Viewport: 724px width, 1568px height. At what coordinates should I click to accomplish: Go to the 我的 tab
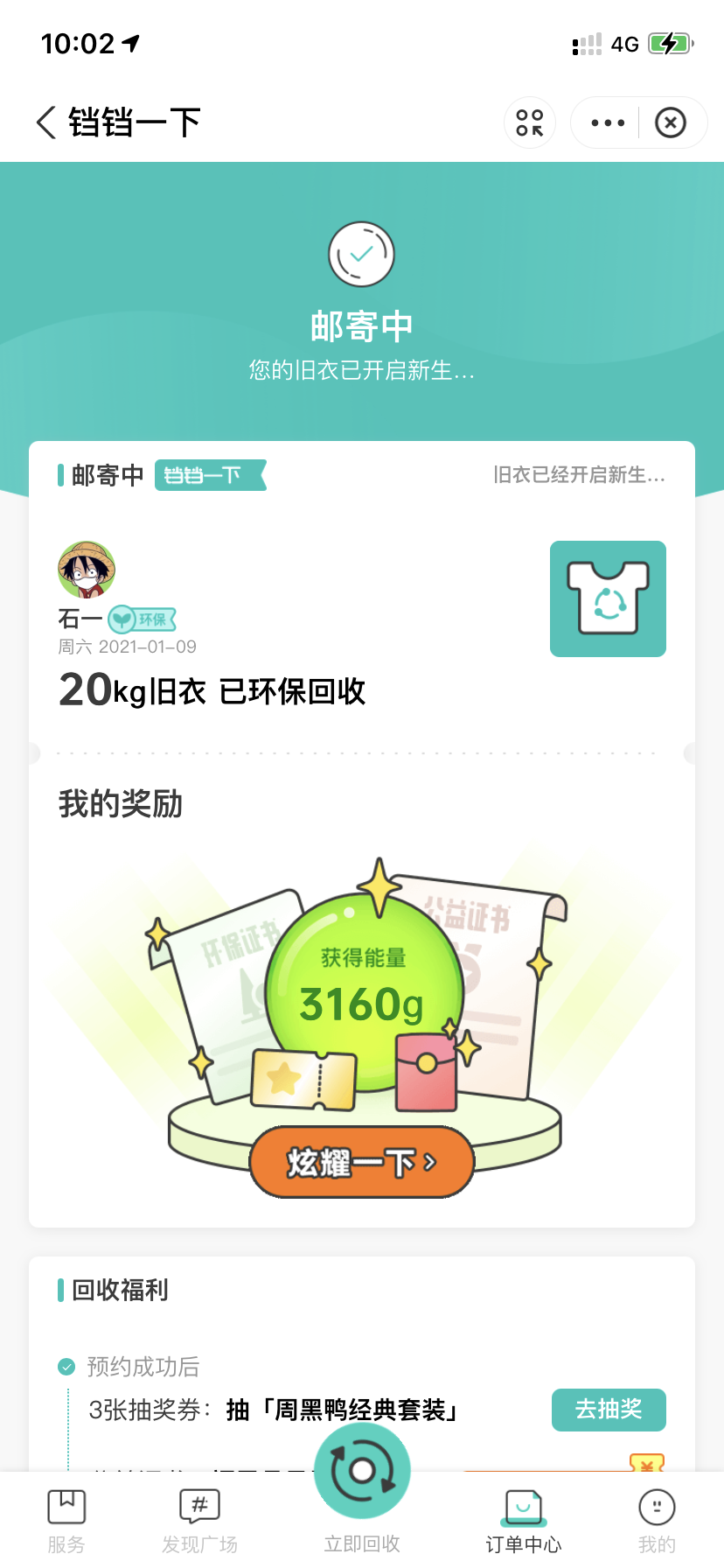point(657,1521)
